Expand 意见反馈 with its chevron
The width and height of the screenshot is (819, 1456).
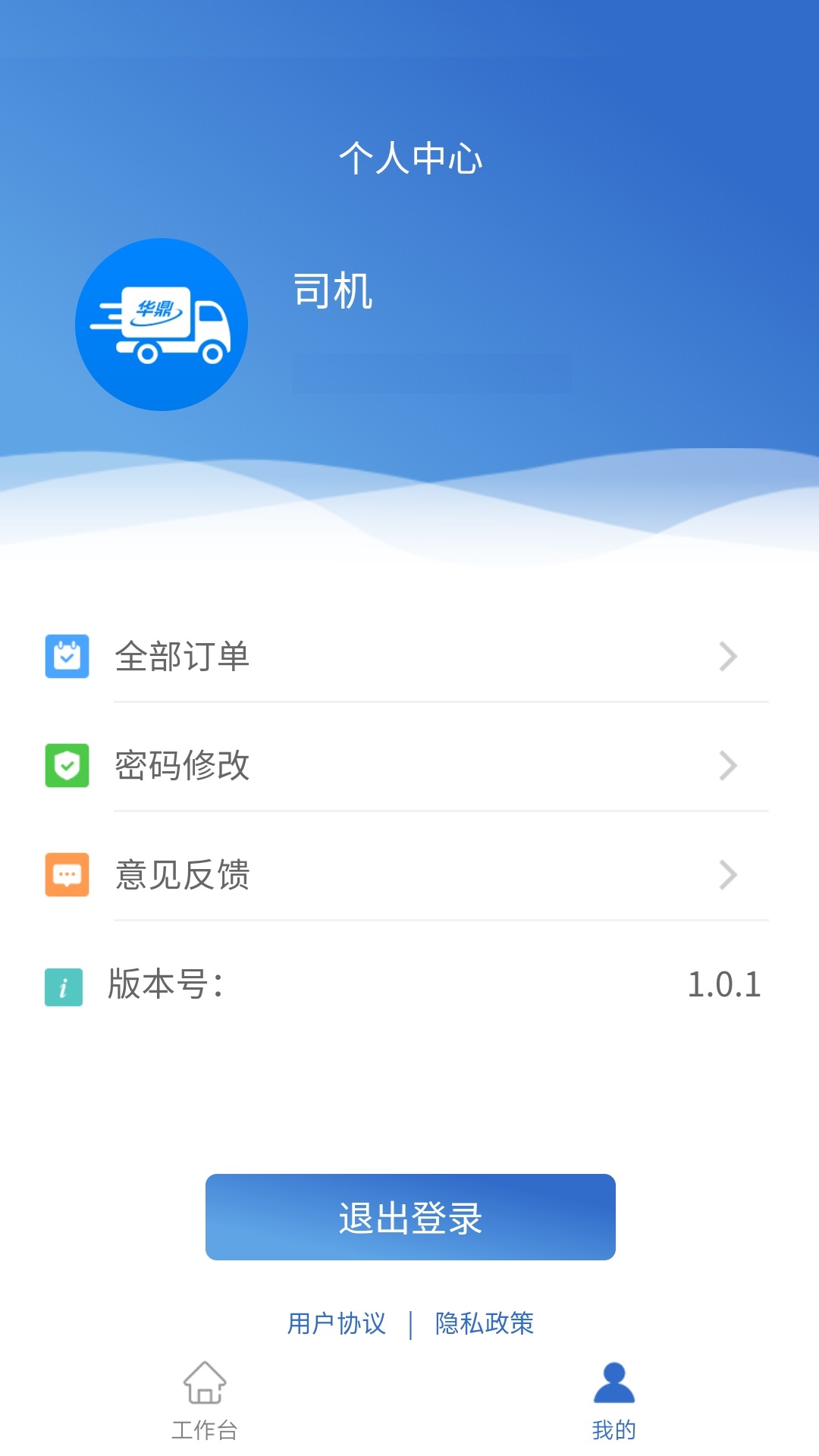(726, 875)
